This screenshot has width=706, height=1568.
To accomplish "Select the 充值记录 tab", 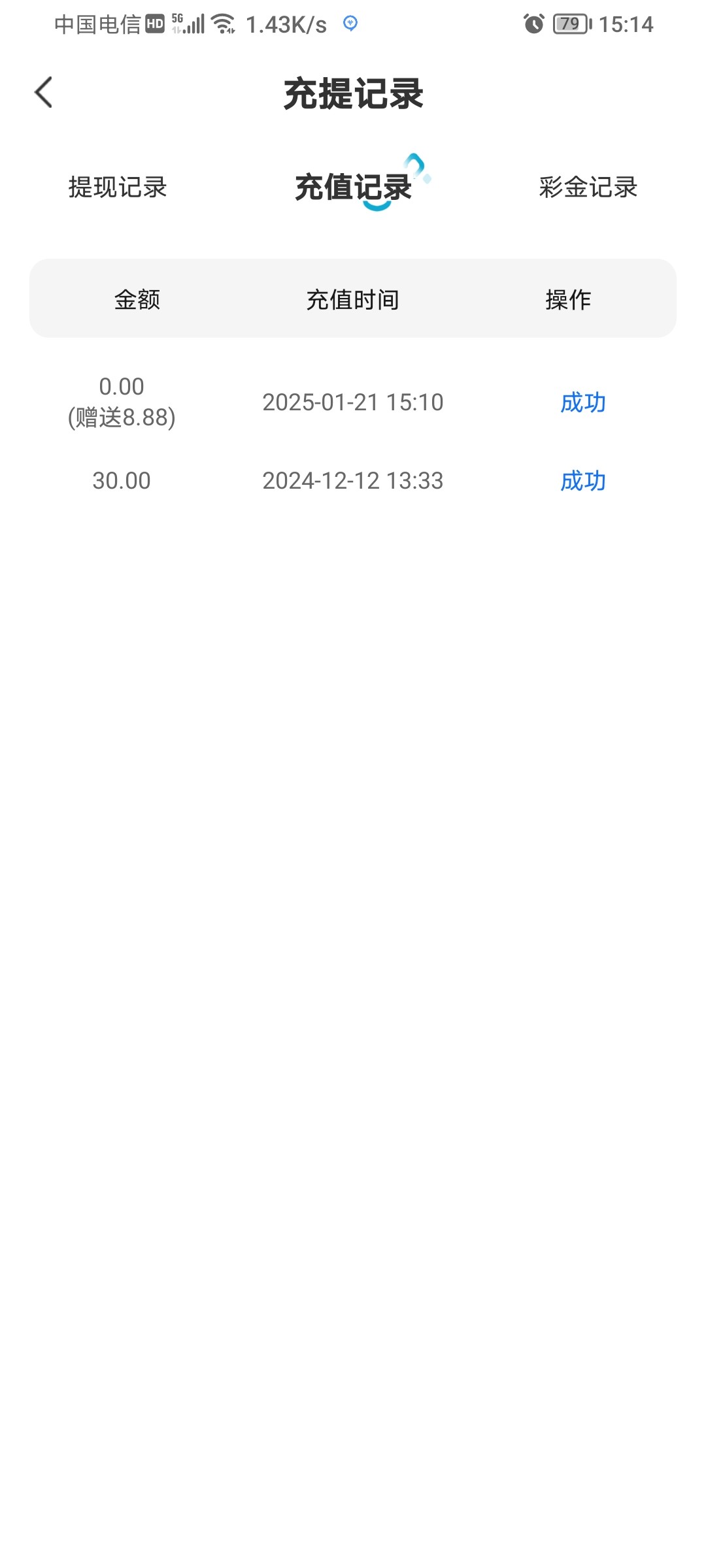I will tap(353, 188).
